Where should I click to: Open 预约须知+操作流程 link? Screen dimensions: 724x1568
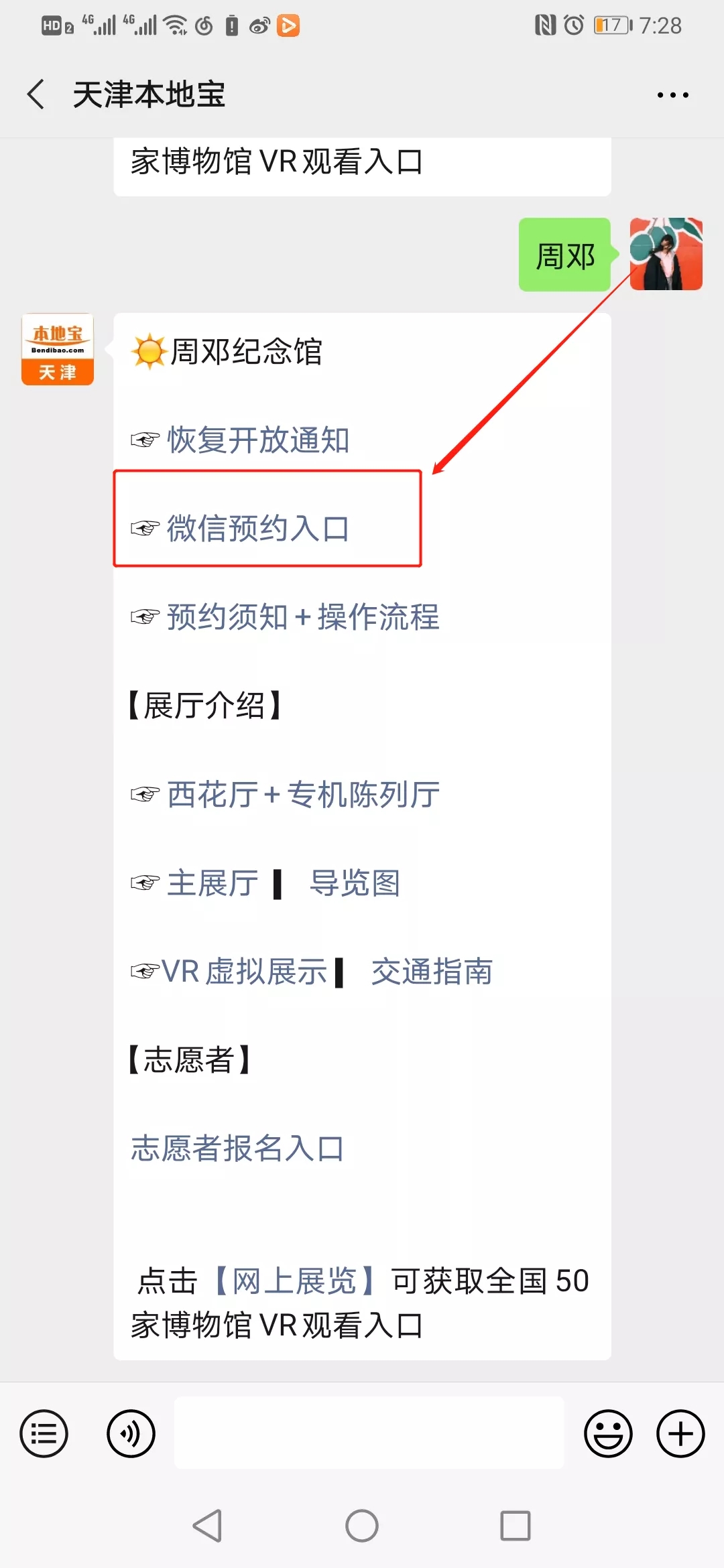[x=302, y=617]
